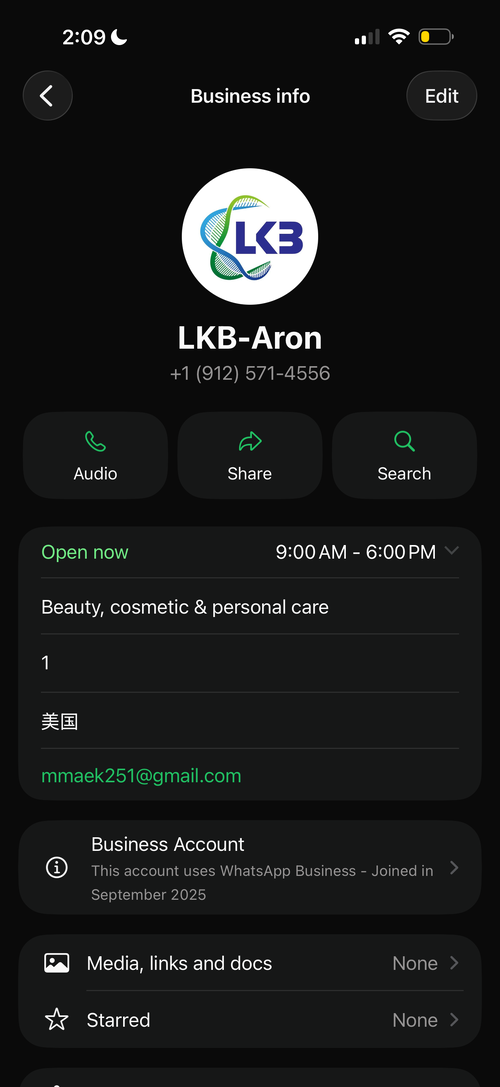View Starred messages

click(250, 1020)
